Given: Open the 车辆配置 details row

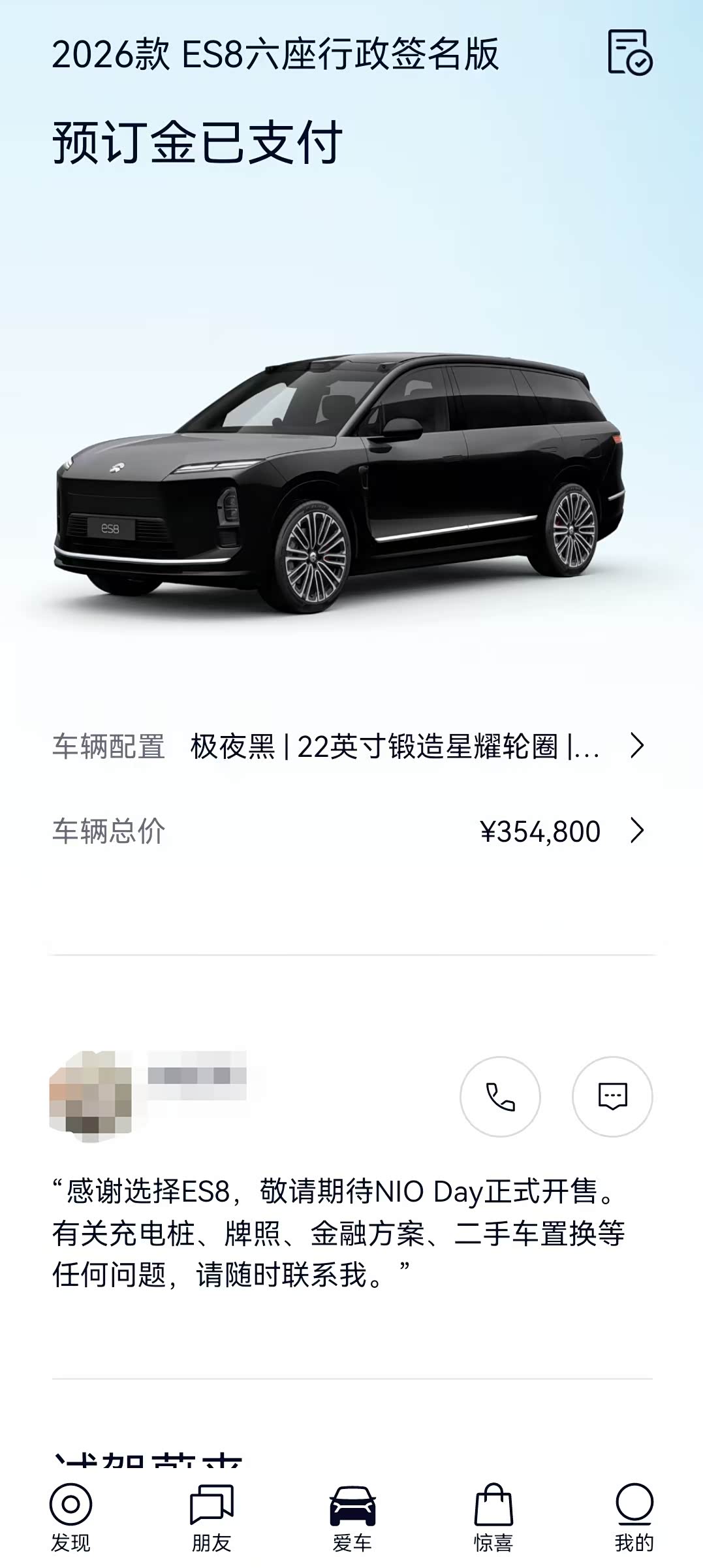Looking at the screenshot, I should click(351, 746).
